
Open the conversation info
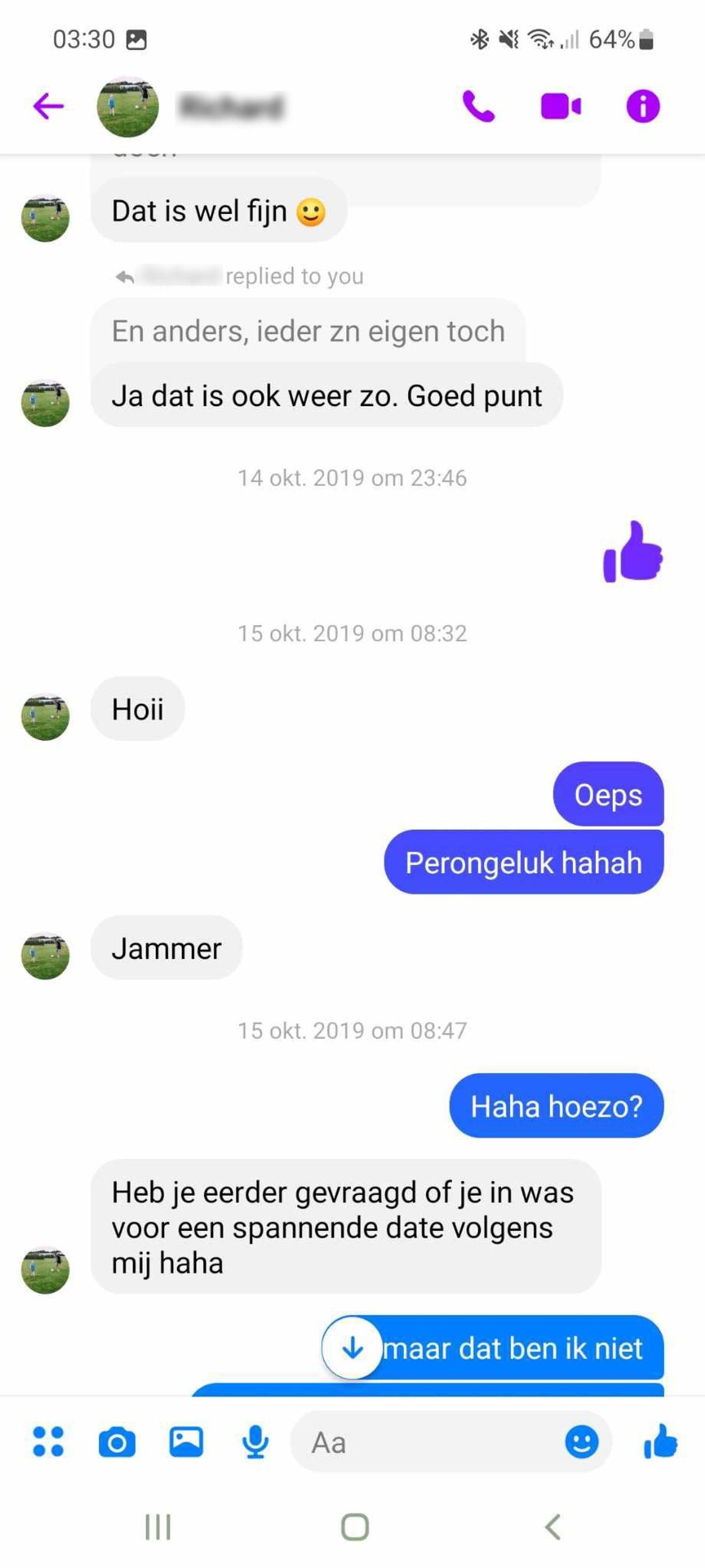pos(642,106)
